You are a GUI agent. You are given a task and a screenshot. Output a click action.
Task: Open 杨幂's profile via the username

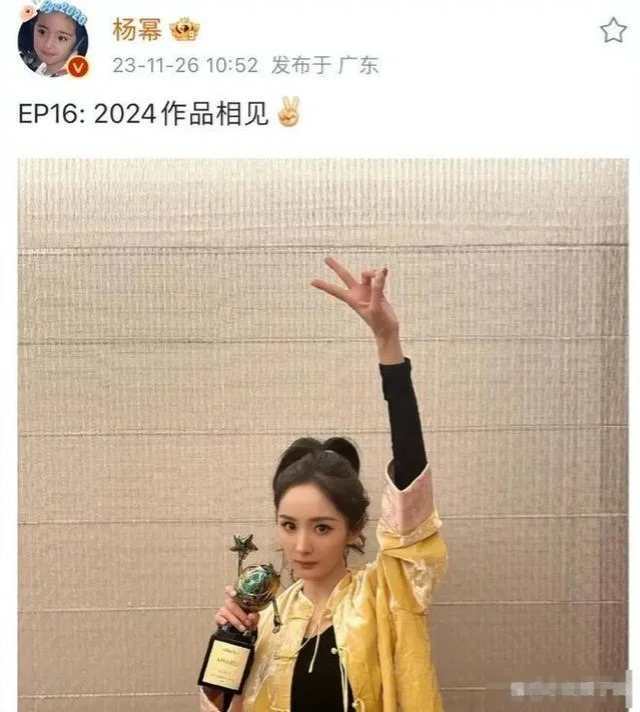[x=137, y=30]
